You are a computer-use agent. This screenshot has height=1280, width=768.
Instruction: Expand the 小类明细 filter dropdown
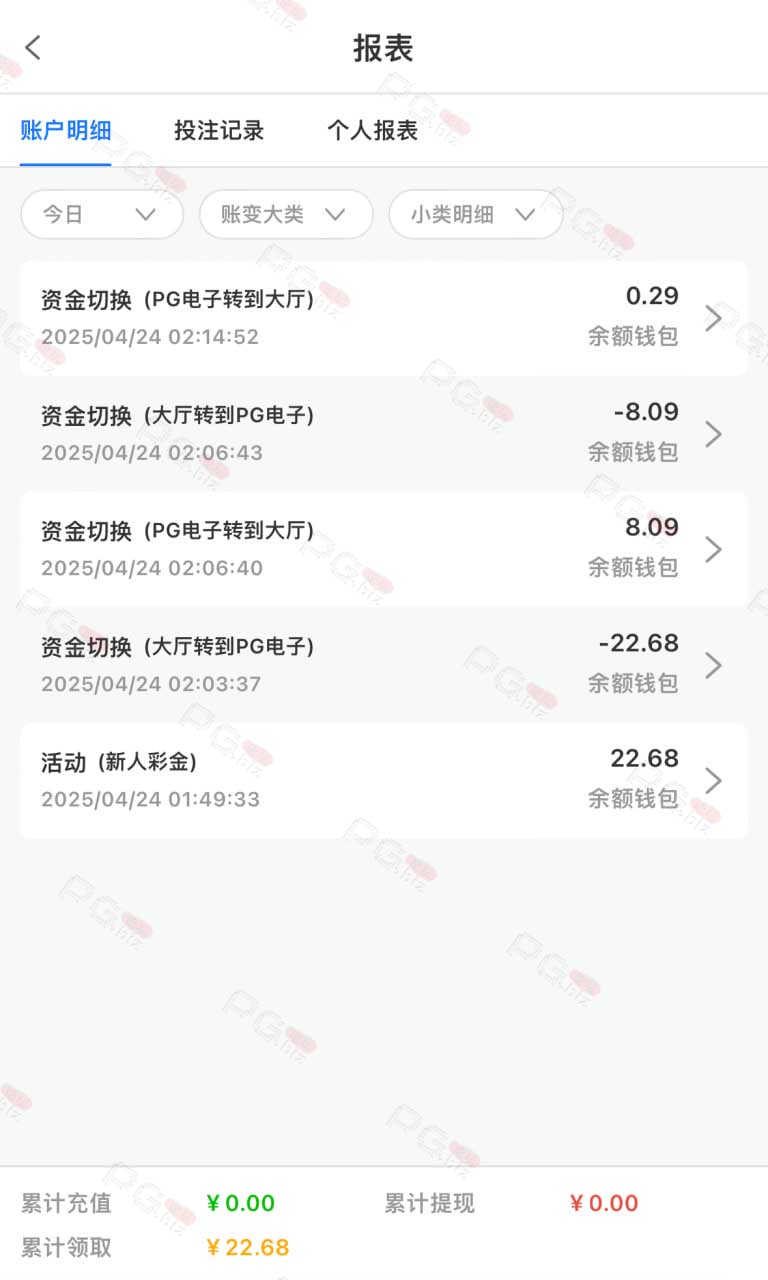(x=475, y=214)
